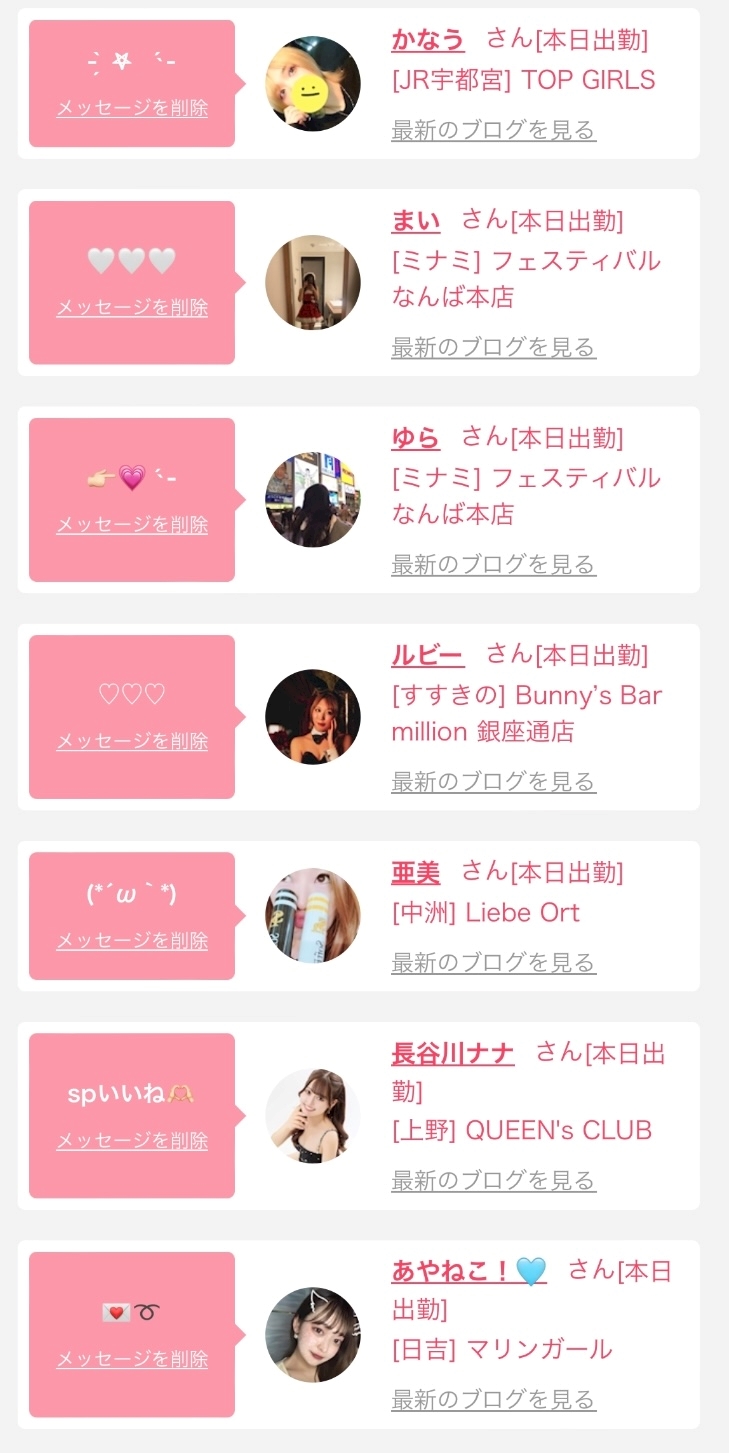Delete the kaomoji message to 亜美
Viewport: 729px width, 1453px height.
pyautogui.click(x=132, y=941)
